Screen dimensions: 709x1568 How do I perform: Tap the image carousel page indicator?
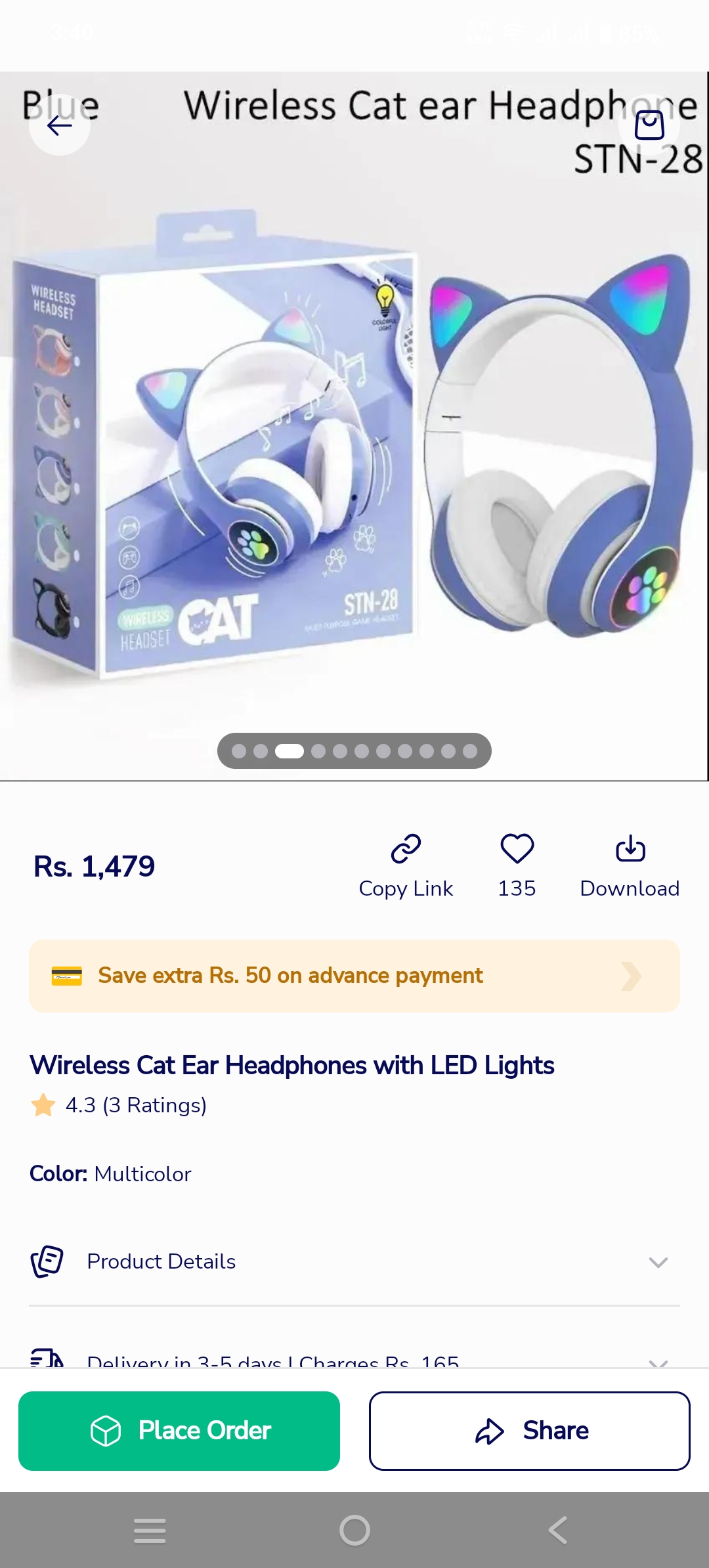354,751
